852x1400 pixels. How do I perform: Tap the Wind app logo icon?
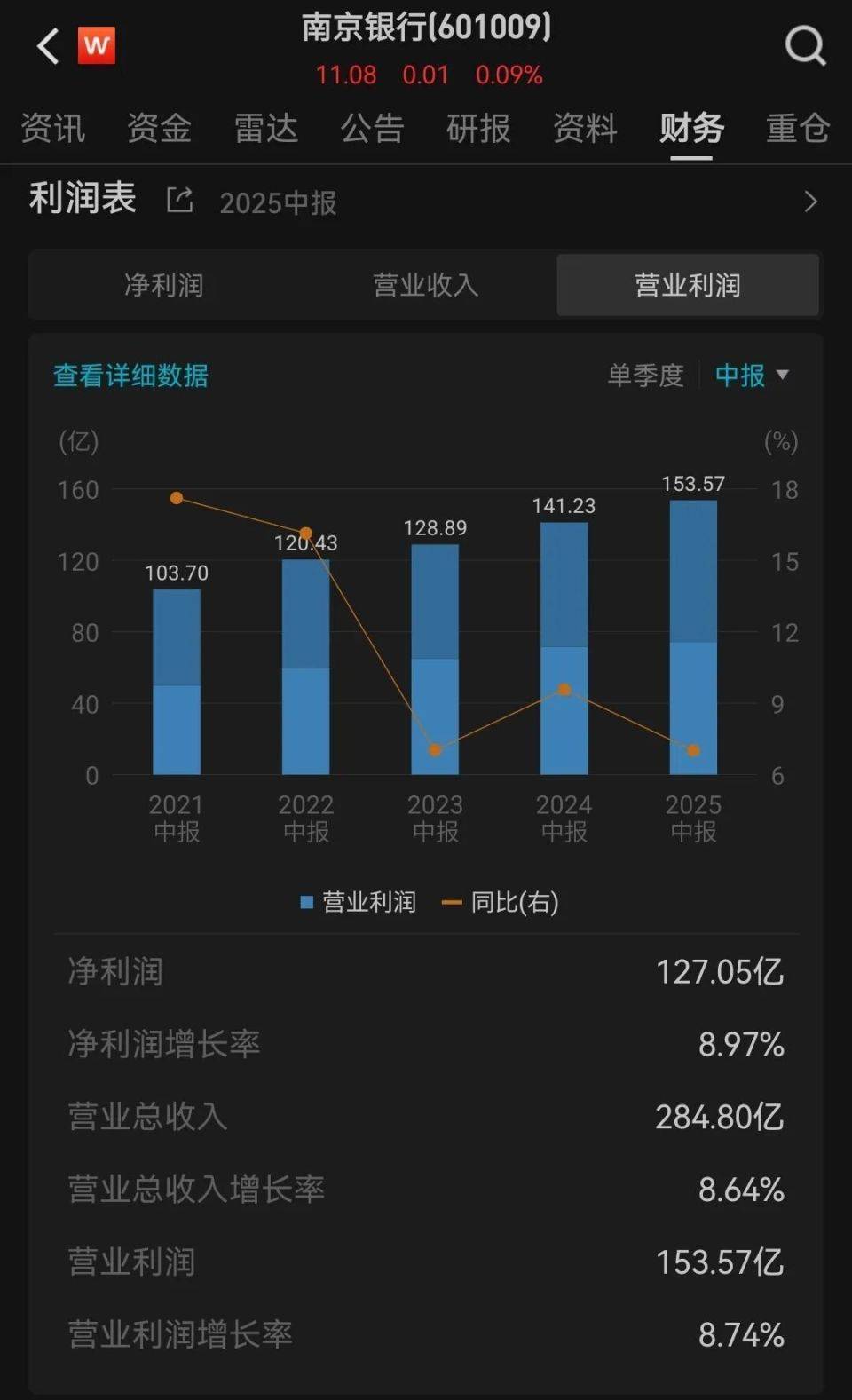[x=98, y=45]
